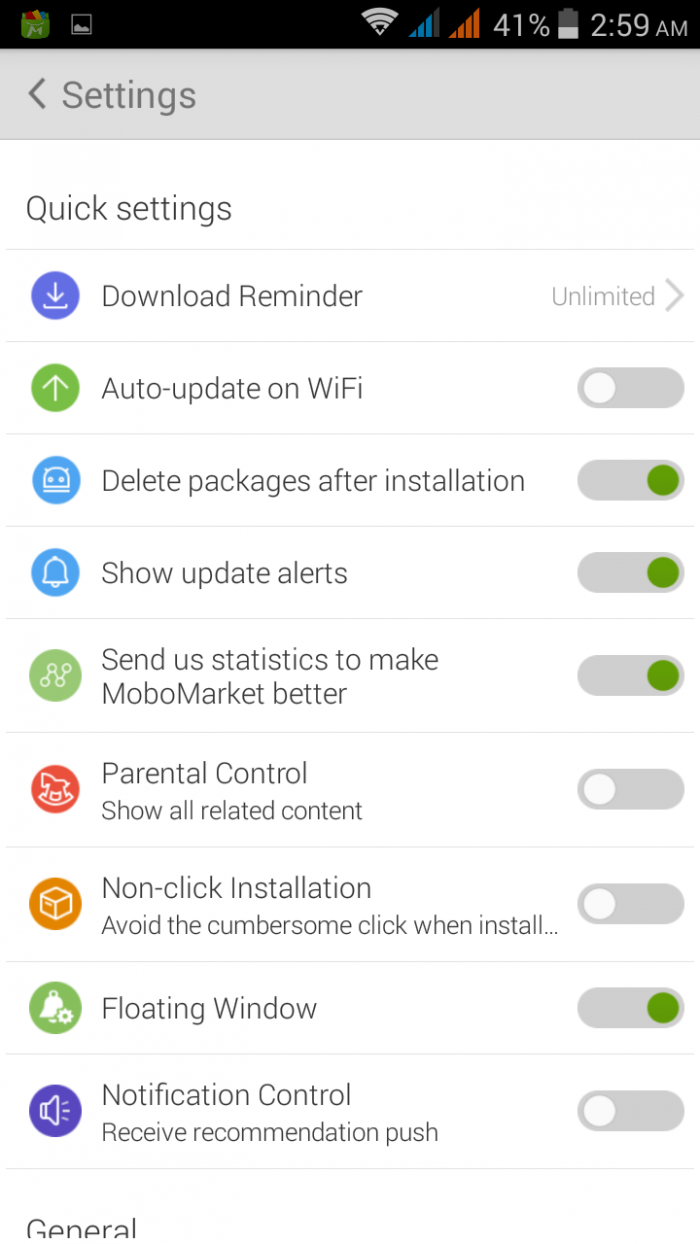Screen dimensions: 700x1244
Task: Turn on Parental Control
Action: tap(630, 790)
